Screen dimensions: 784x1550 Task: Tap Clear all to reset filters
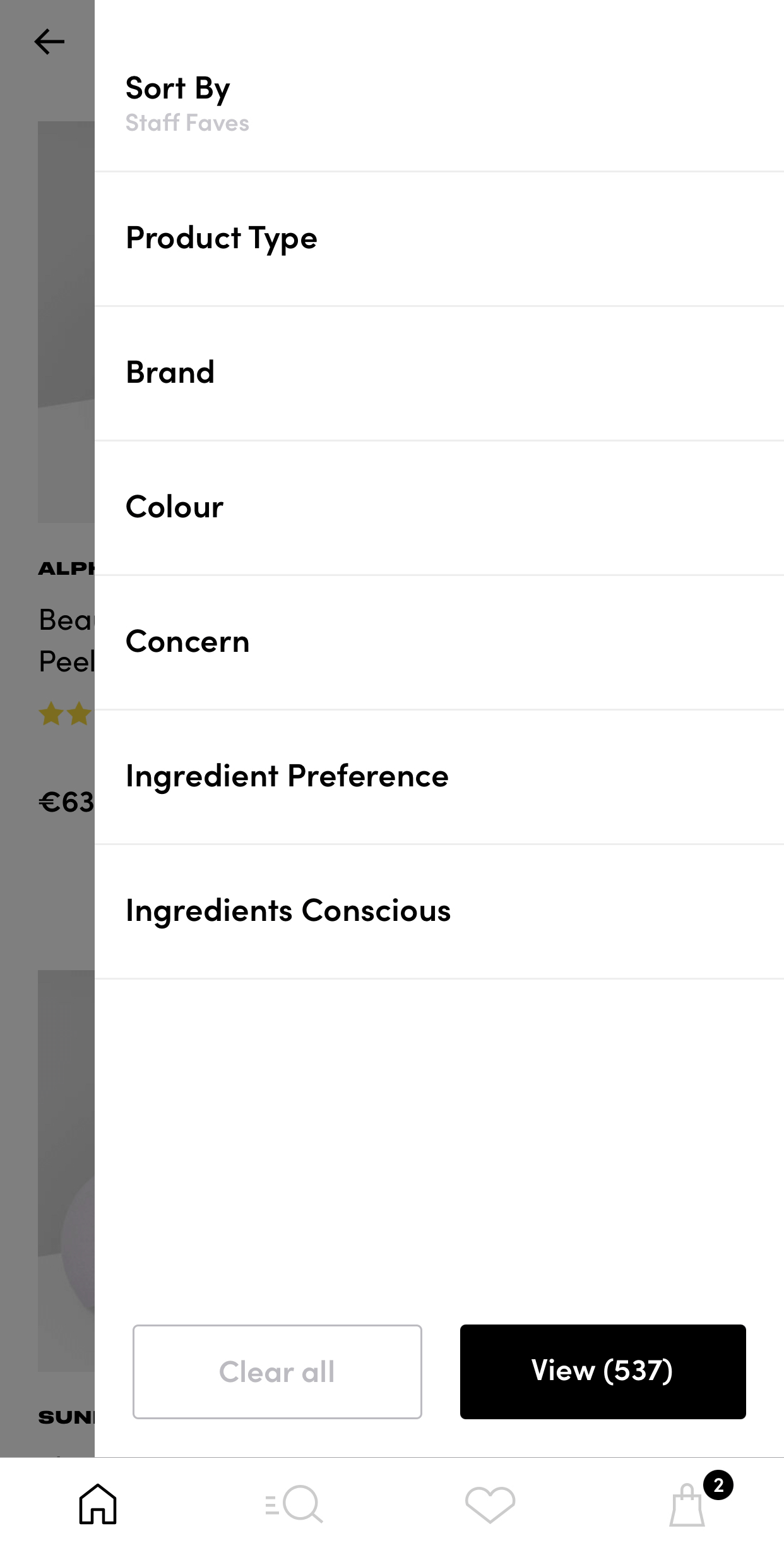[x=276, y=1372]
